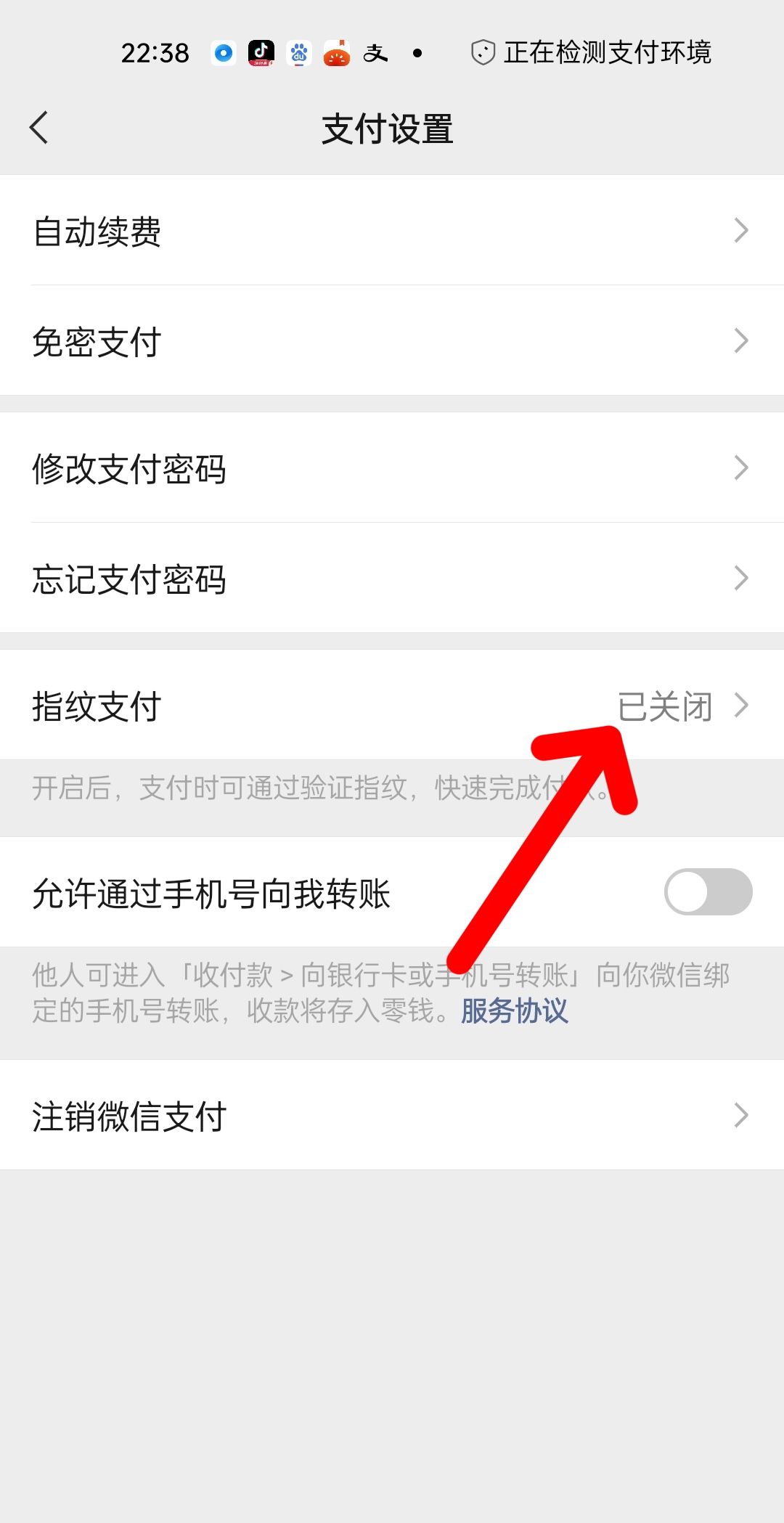Expand the 免密支付 chevron
This screenshot has height=1523, width=784.
point(742,340)
